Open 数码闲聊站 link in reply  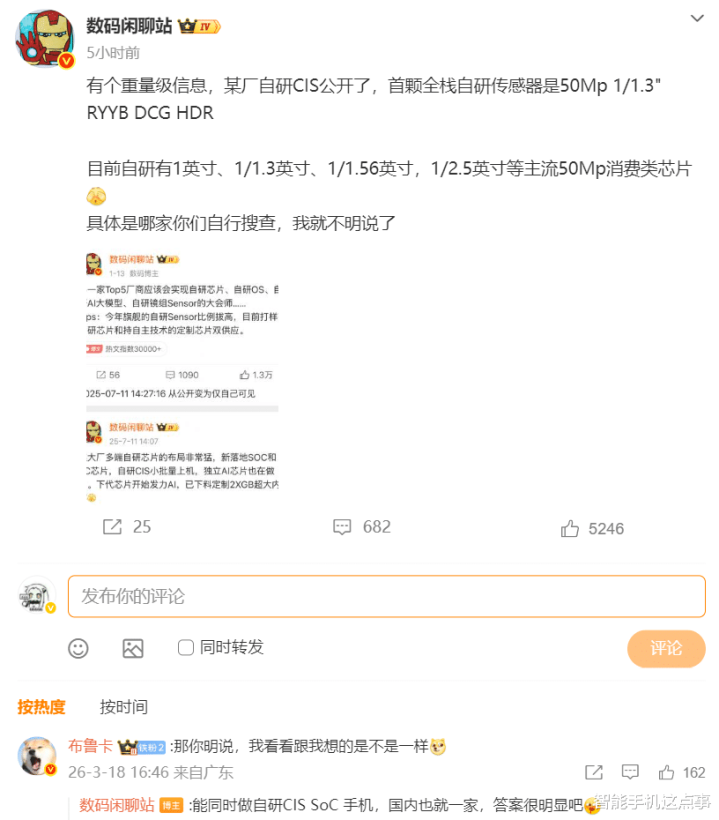[x=117, y=804]
